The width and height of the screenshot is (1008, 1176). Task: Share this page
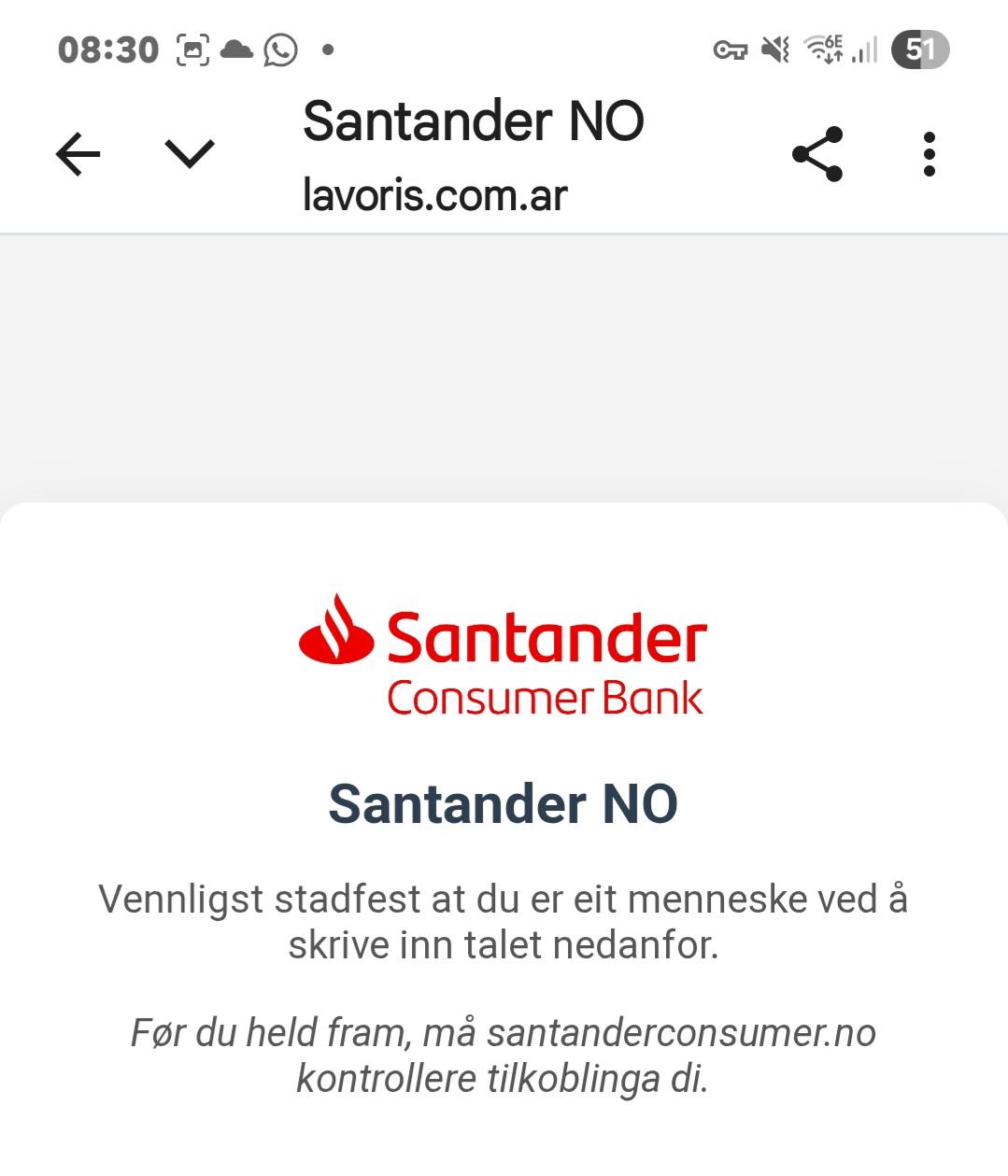[817, 154]
